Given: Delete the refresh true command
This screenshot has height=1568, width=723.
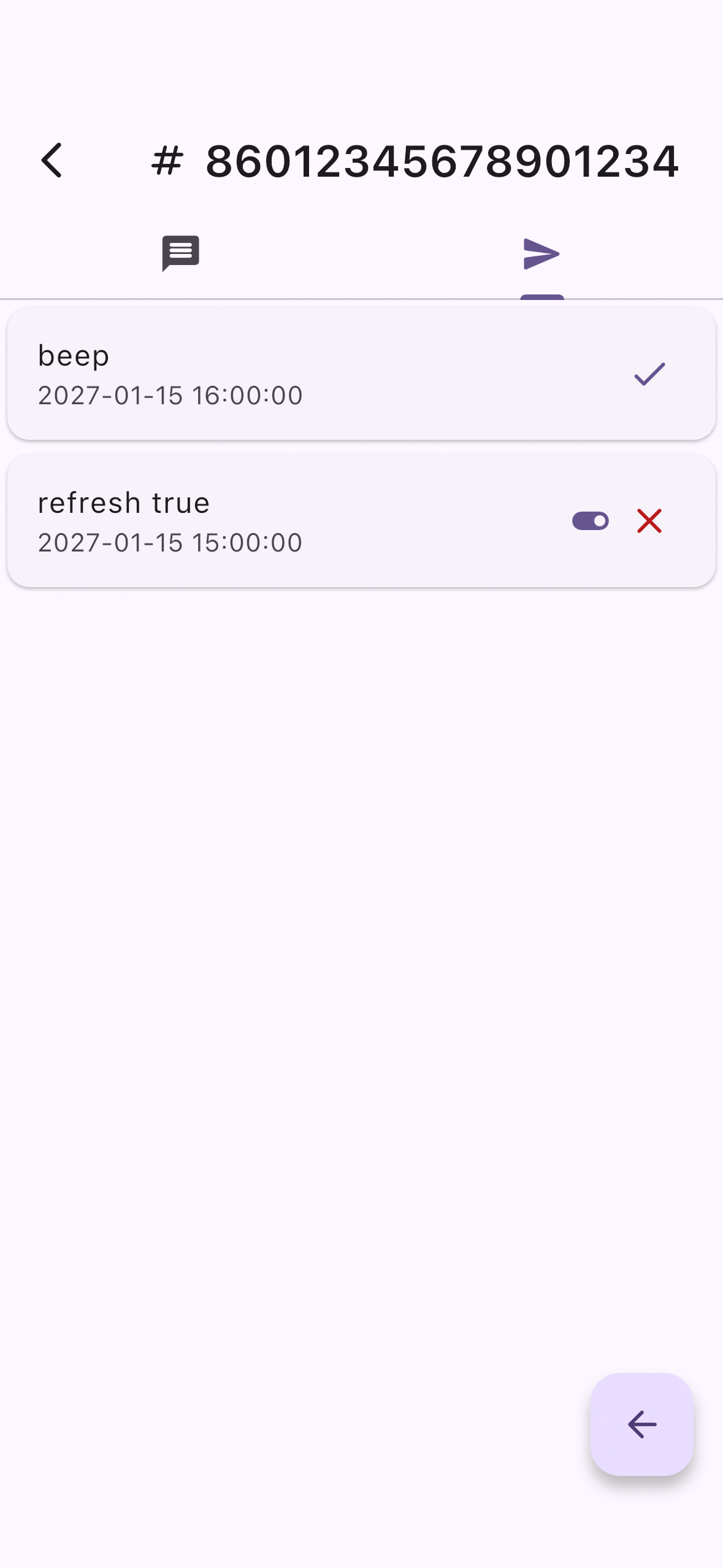Looking at the screenshot, I should [x=649, y=521].
